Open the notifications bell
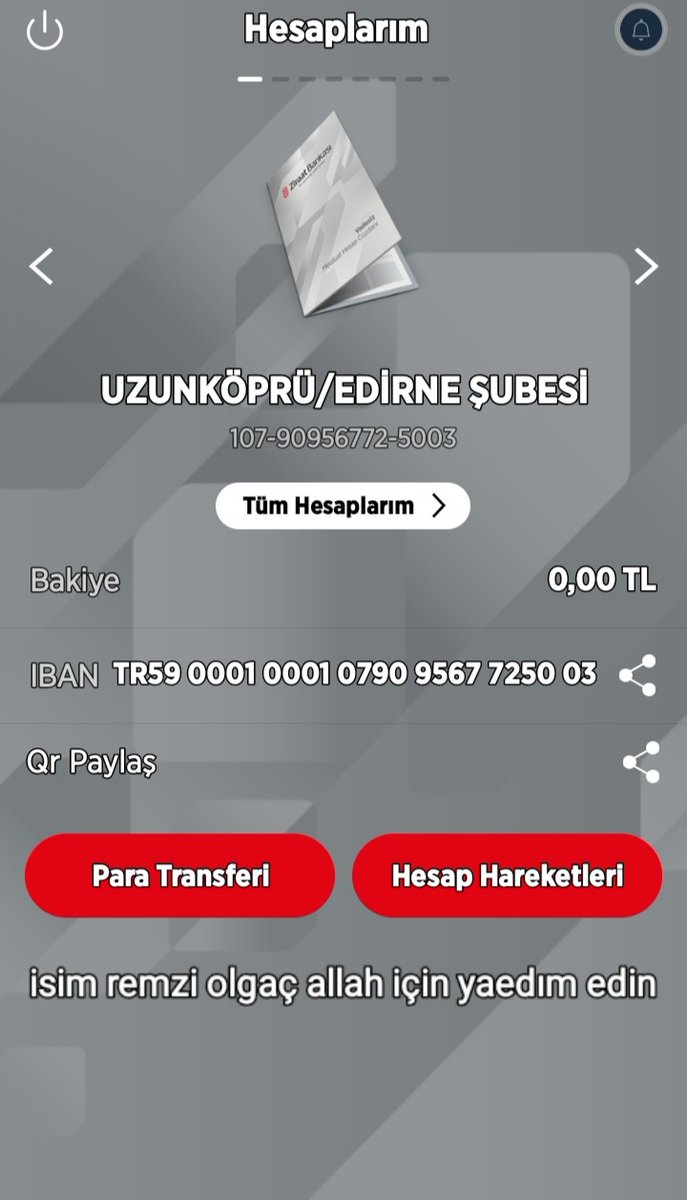This screenshot has height=1200, width=687. point(641,31)
